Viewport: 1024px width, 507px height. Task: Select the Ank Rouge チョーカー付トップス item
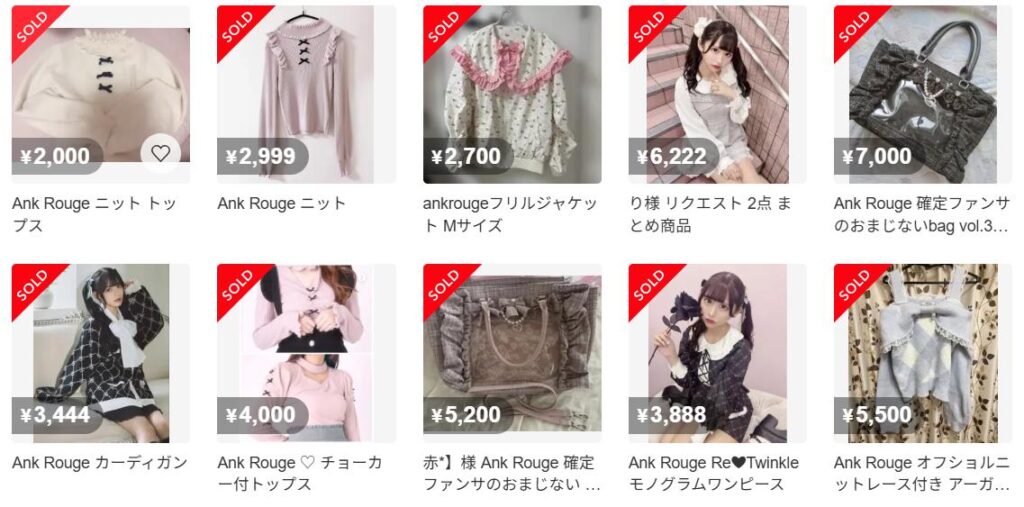point(306,353)
